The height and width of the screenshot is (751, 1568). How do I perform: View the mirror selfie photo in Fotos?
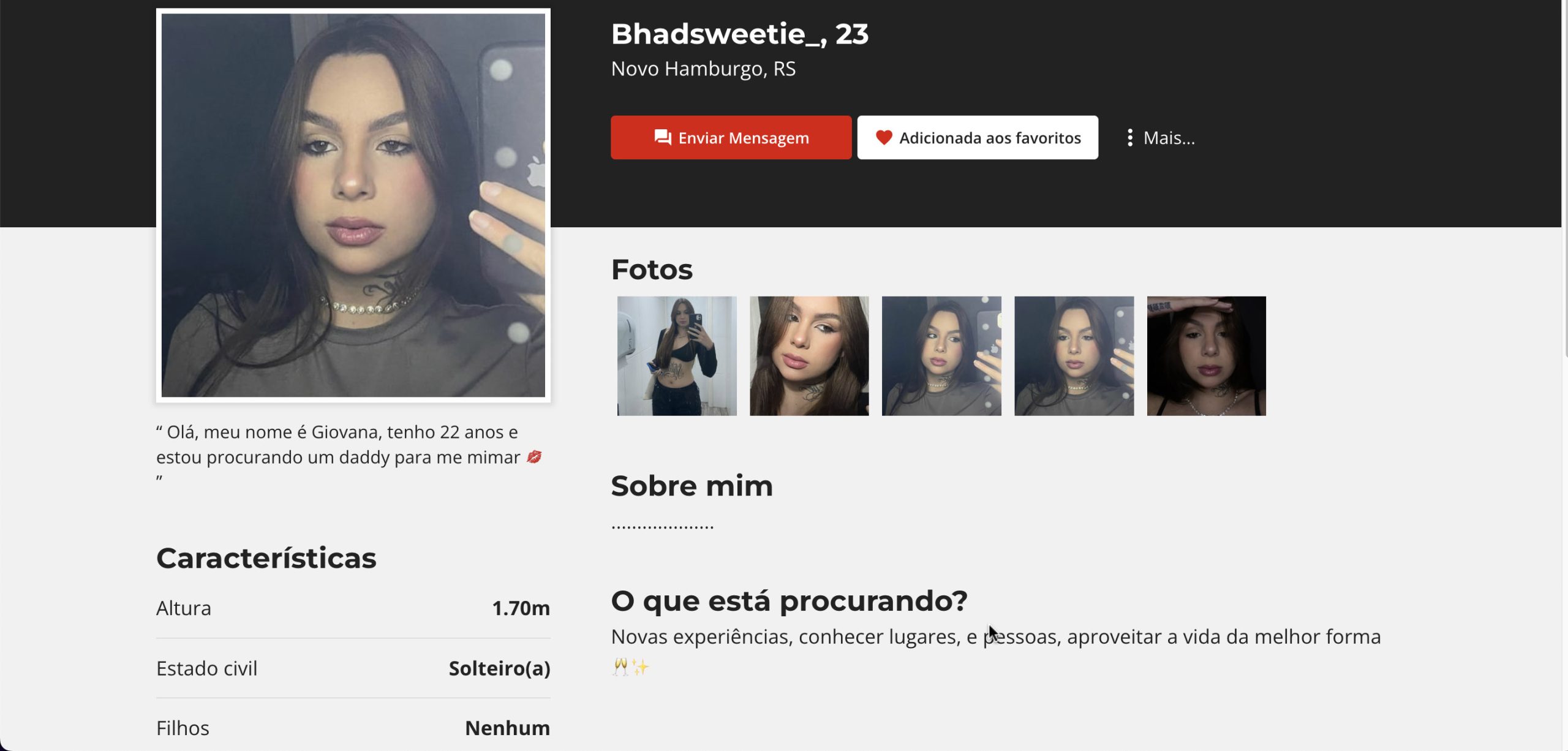tap(677, 356)
